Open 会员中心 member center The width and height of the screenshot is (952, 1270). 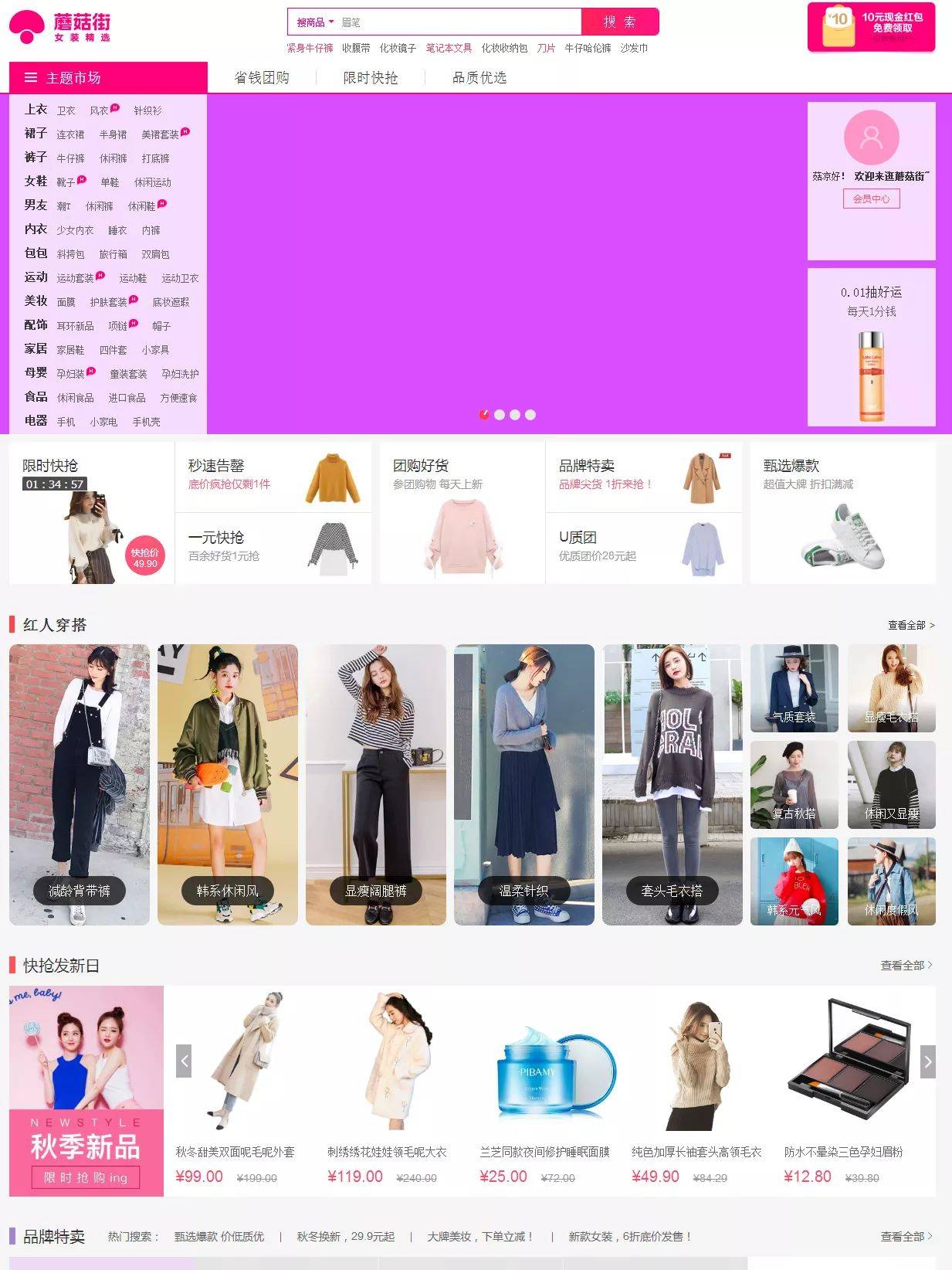click(x=871, y=199)
